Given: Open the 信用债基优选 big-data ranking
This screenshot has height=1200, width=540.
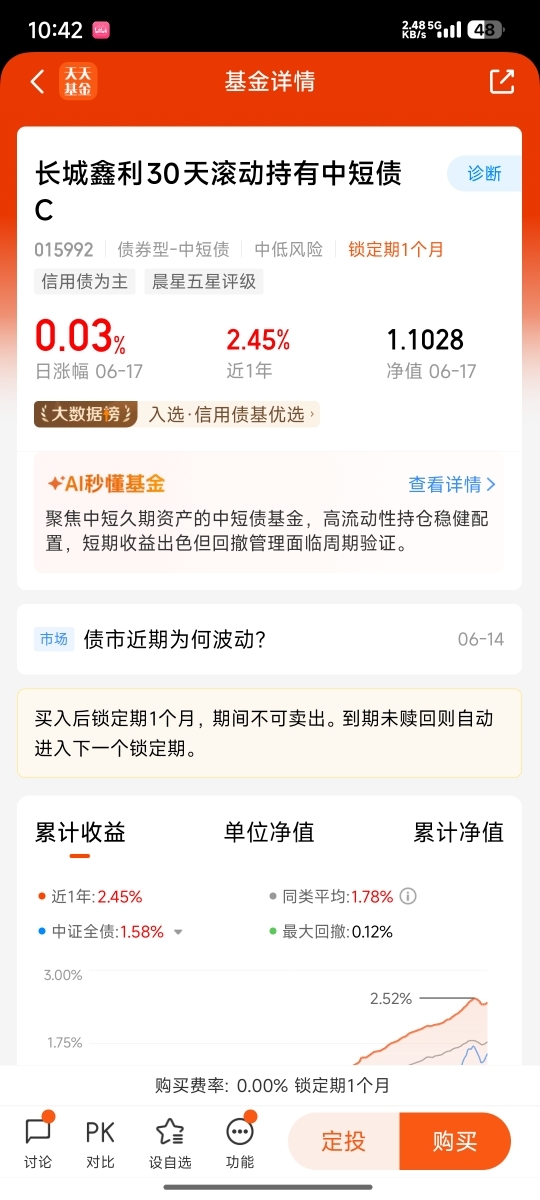Looking at the screenshot, I should point(177,414).
